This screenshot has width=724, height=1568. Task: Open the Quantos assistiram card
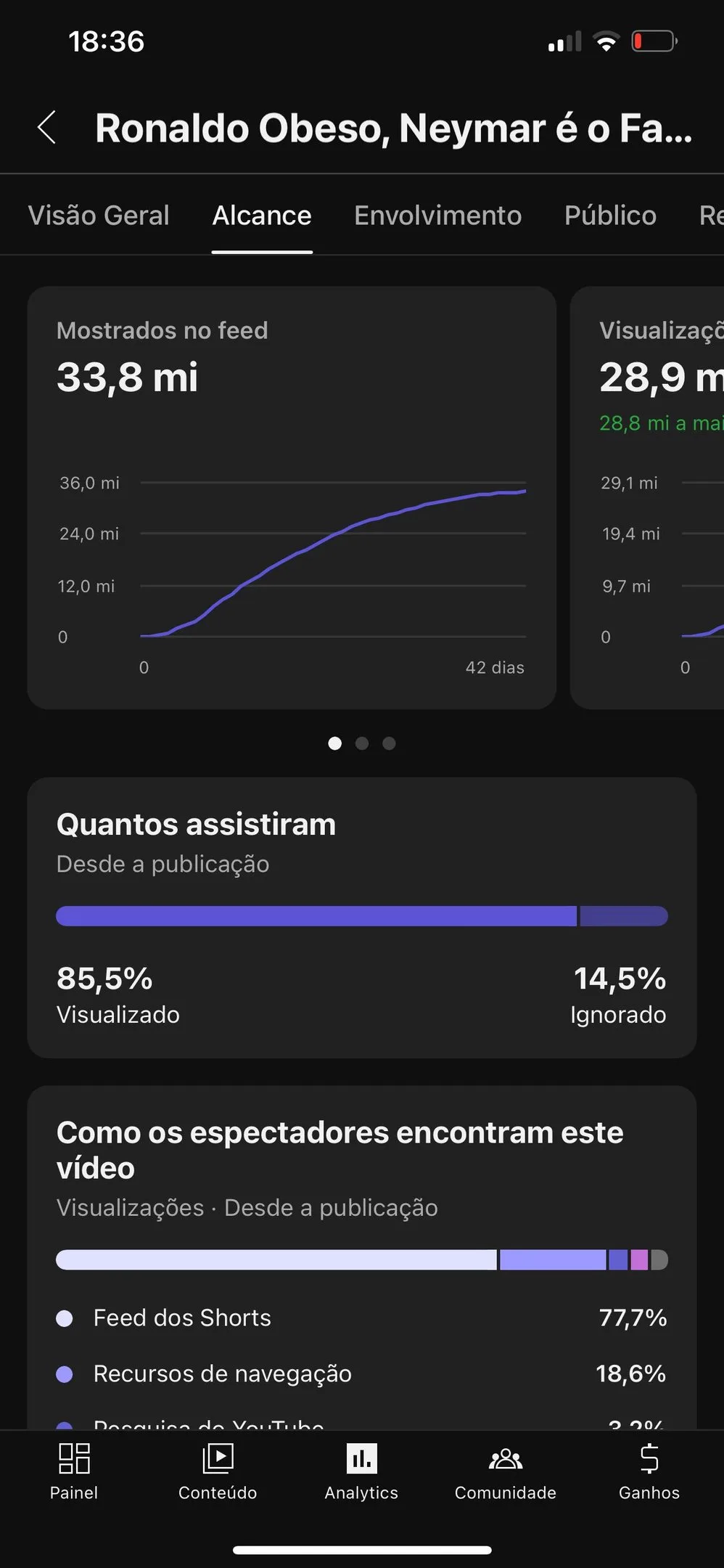pos(361,917)
